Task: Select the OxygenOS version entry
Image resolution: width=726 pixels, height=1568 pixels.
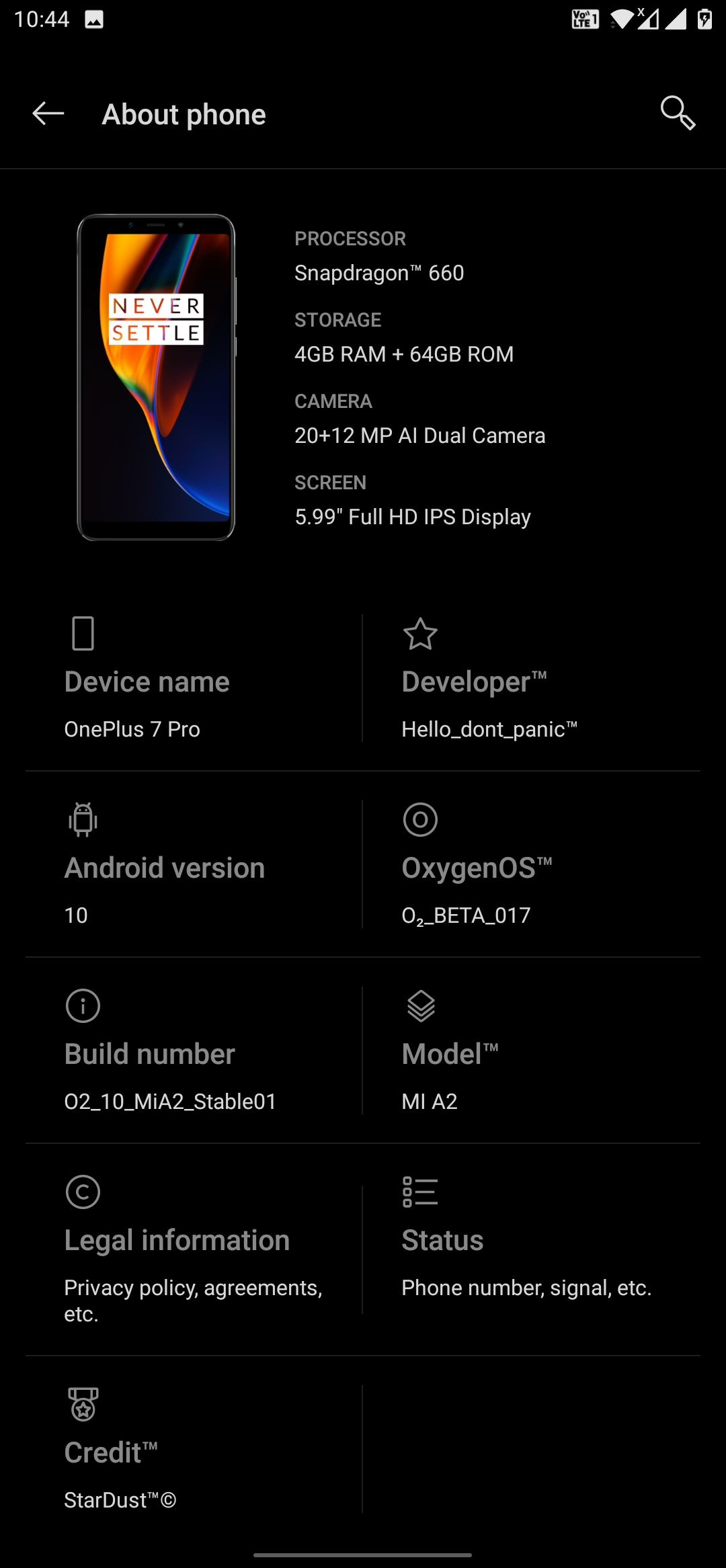Action: (x=531, y=866)
